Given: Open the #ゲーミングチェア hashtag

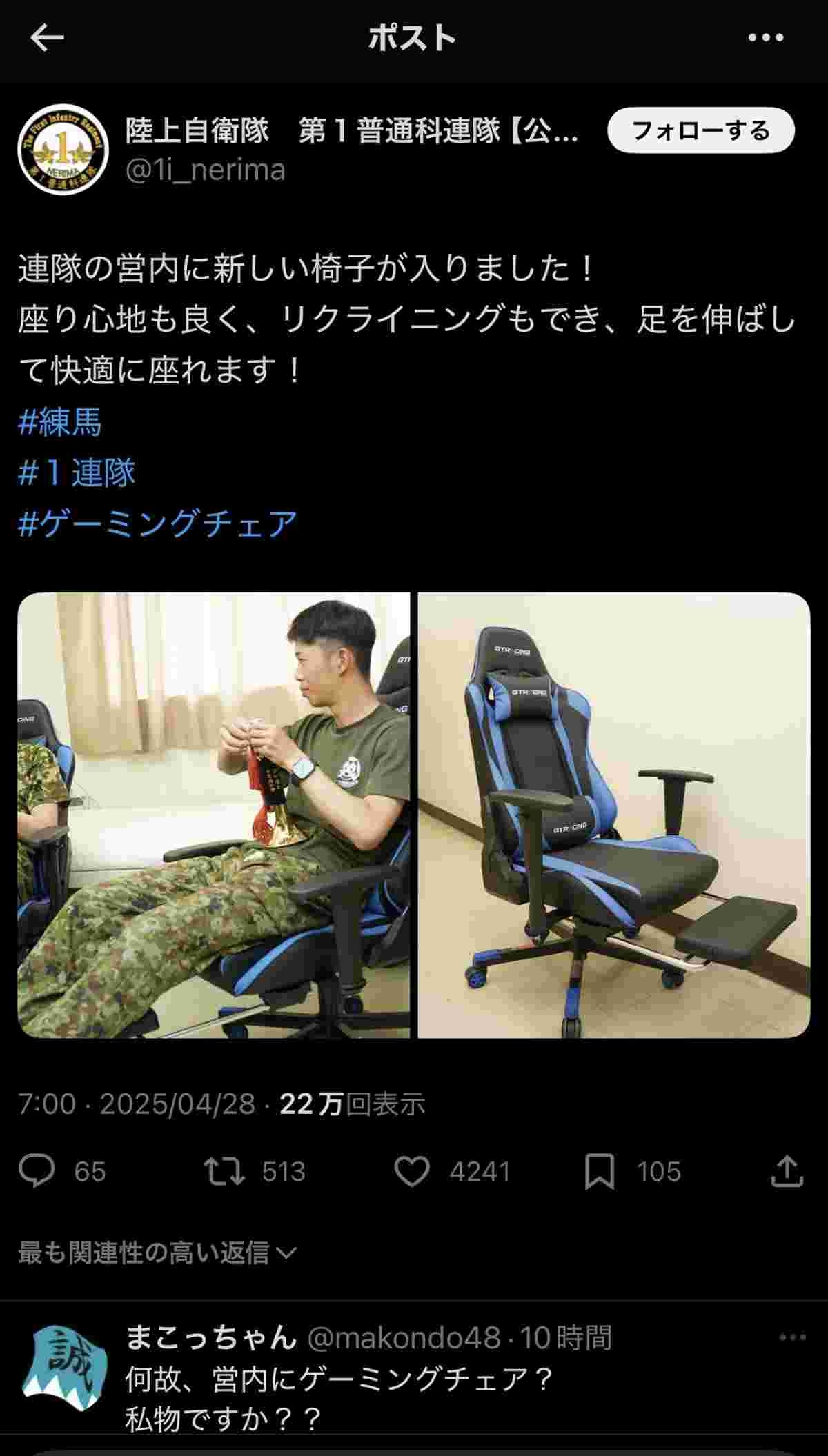Looking at the screenshot, I should click(x=157, y=524).
